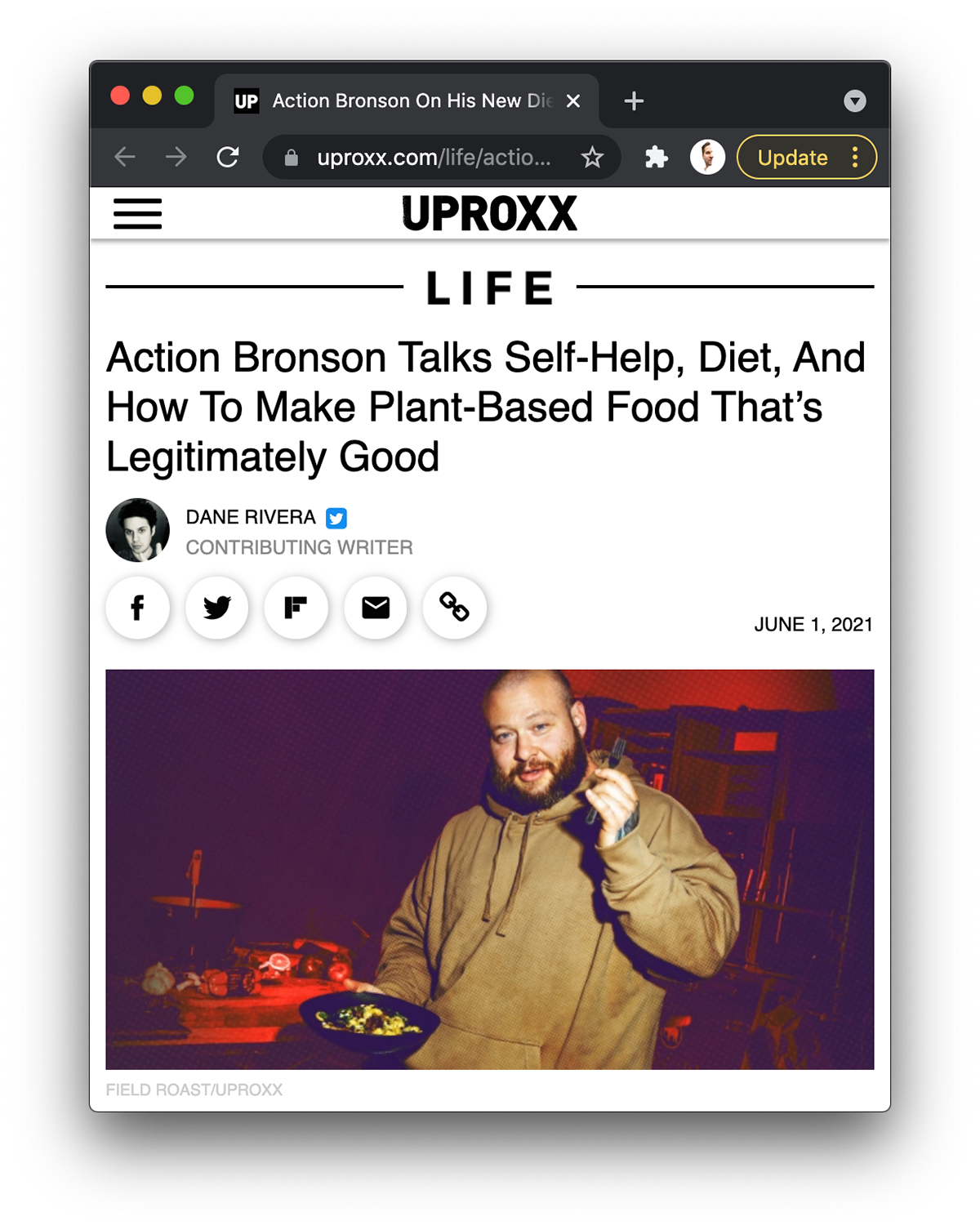Click the Update browser button
Image resolution: width=980 pixels, height=1230 pixels.
click(x=792, y=157)
